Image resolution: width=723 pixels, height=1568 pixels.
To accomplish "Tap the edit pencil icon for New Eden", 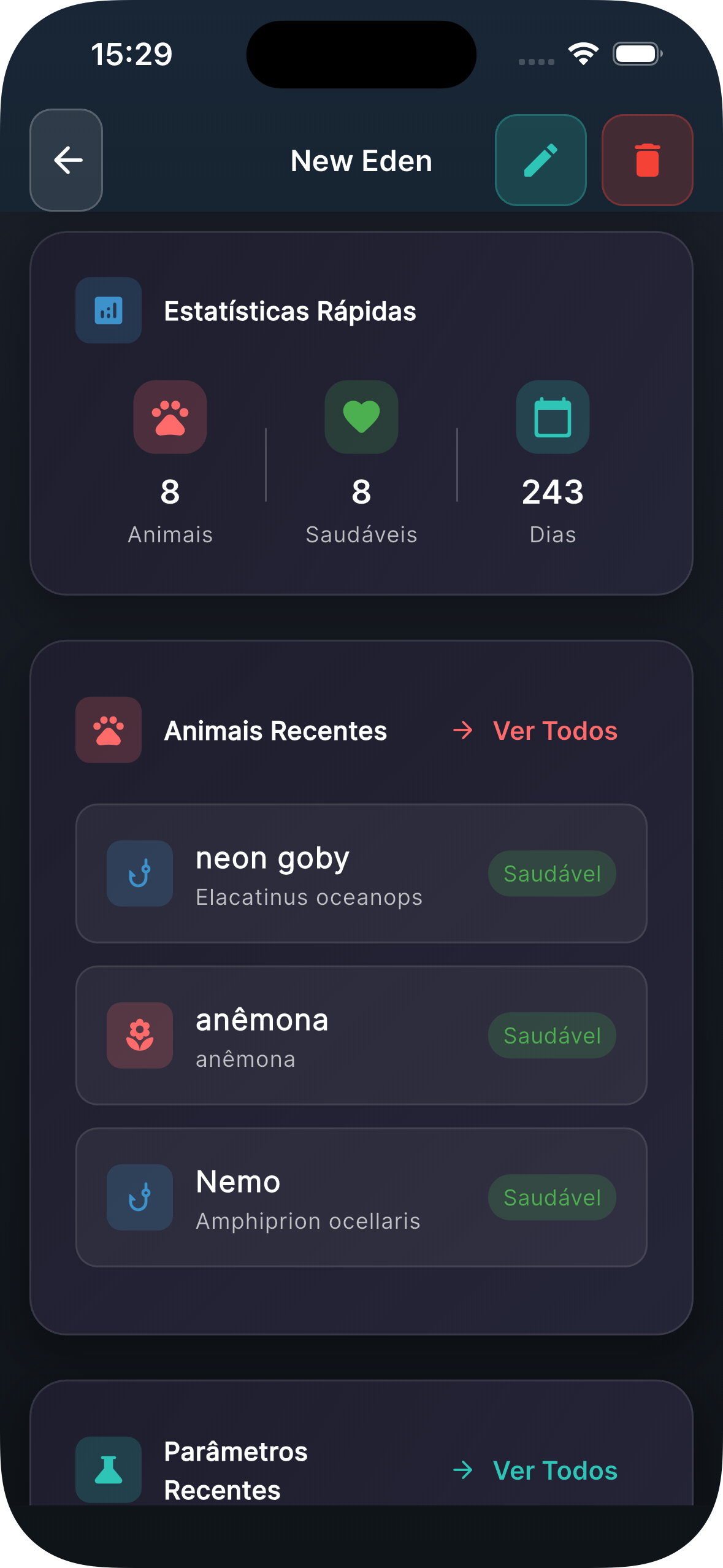I will [x=540, y=160].
